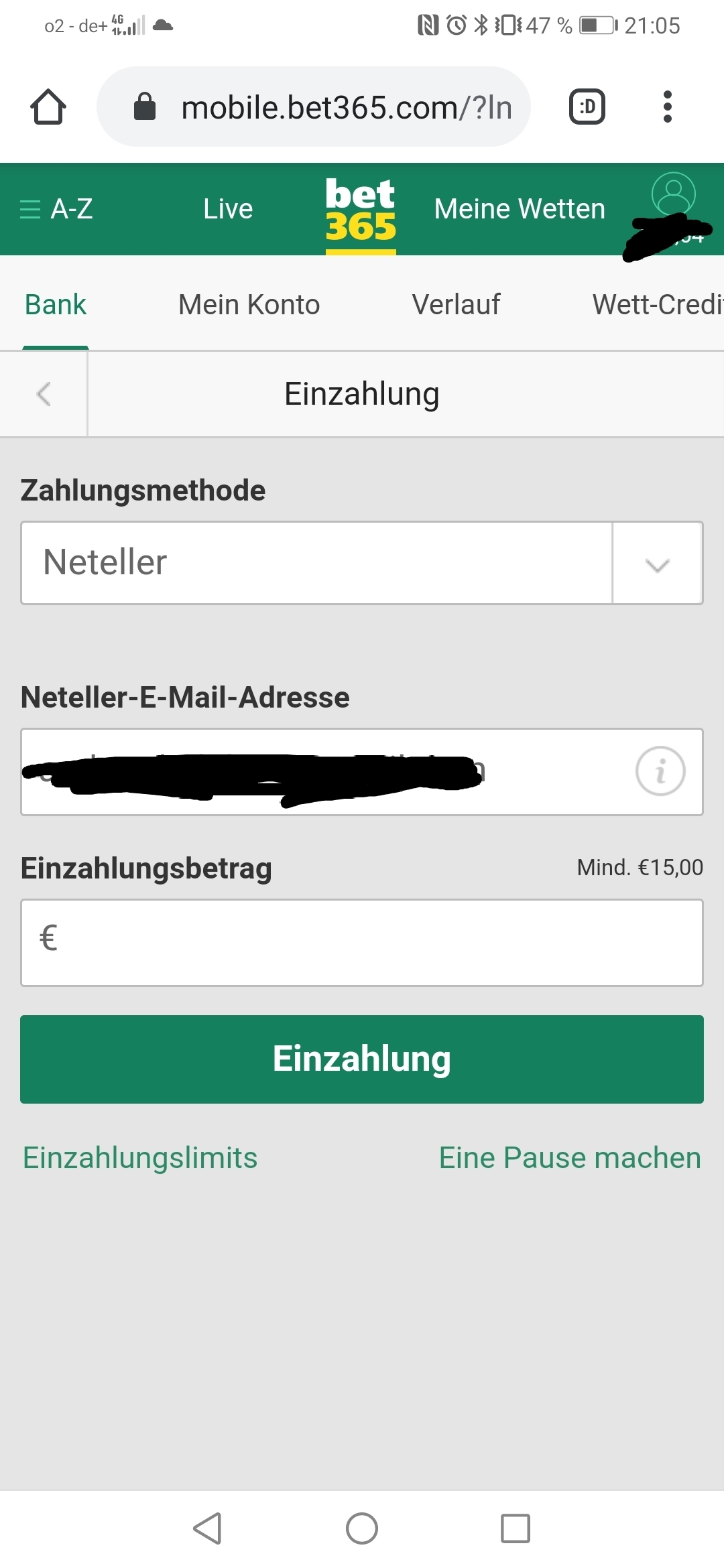Focus the Einzahlungsbetrag amount field
The width and height of the screenshot is (724, 1568).
coord(362,943)
